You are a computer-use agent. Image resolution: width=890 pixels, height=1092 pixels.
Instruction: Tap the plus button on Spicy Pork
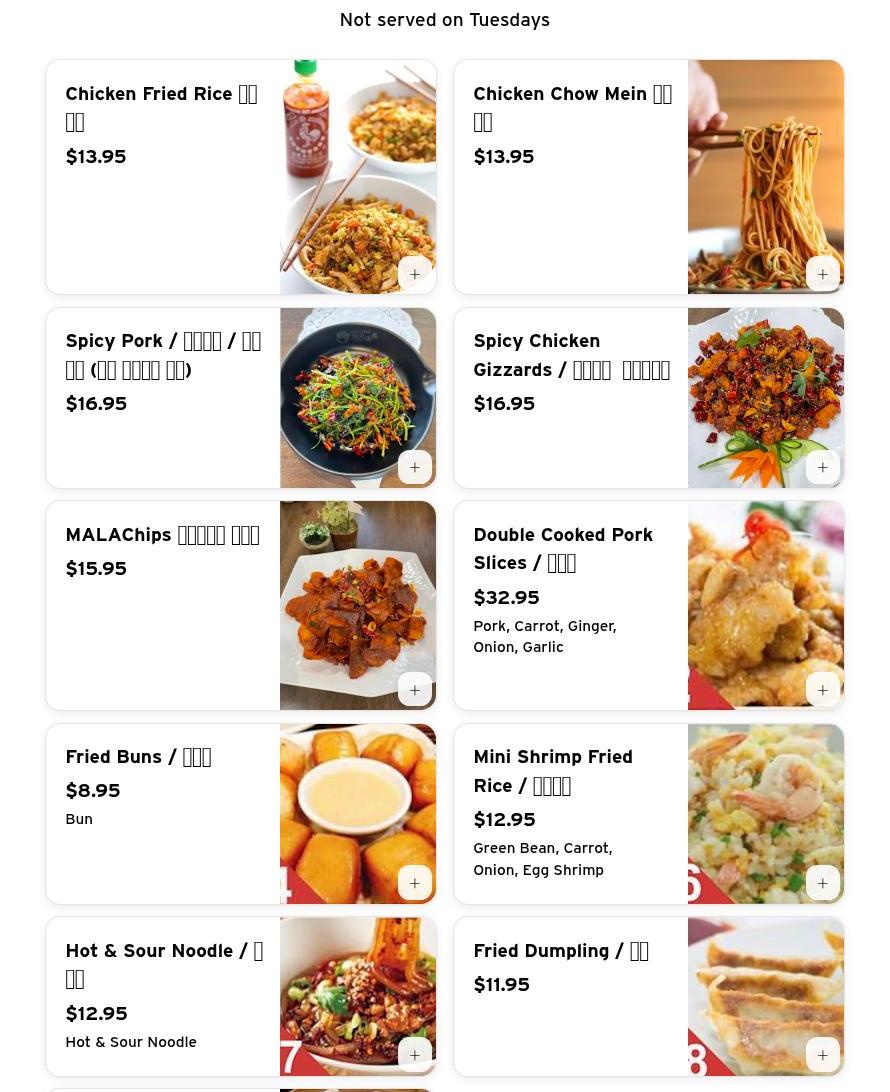coord(415,467)
